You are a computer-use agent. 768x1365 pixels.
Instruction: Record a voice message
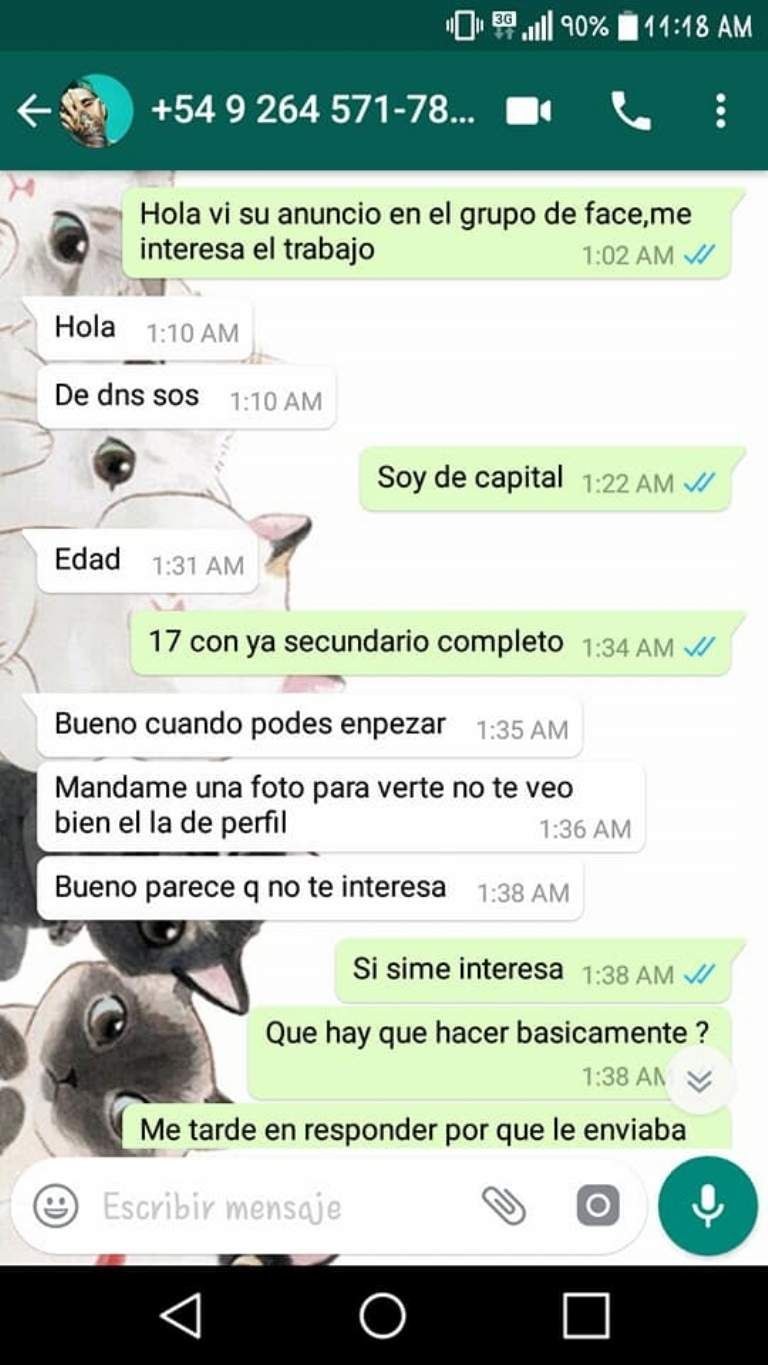click(707, 1206)
